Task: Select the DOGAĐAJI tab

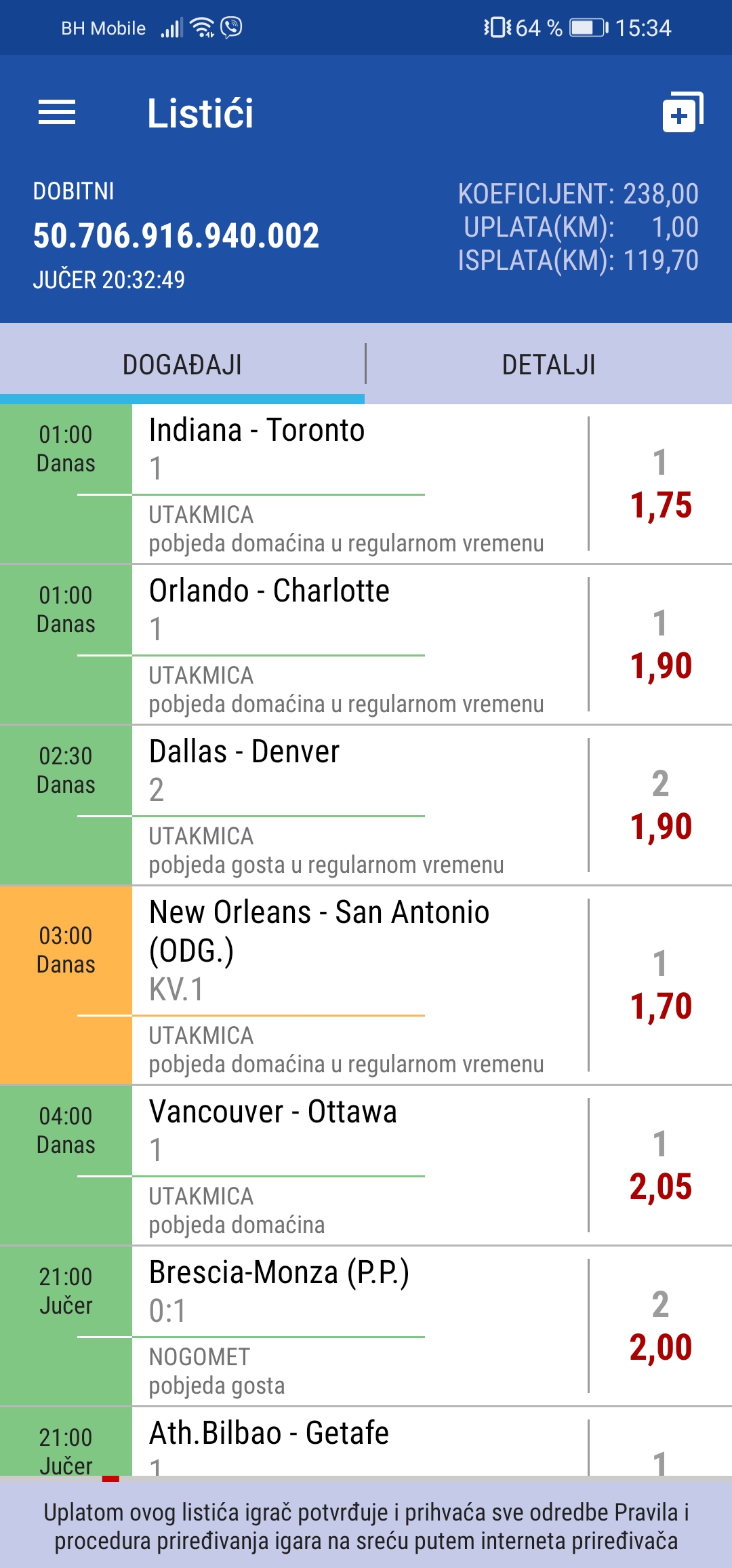Action: tap(182, 364)
